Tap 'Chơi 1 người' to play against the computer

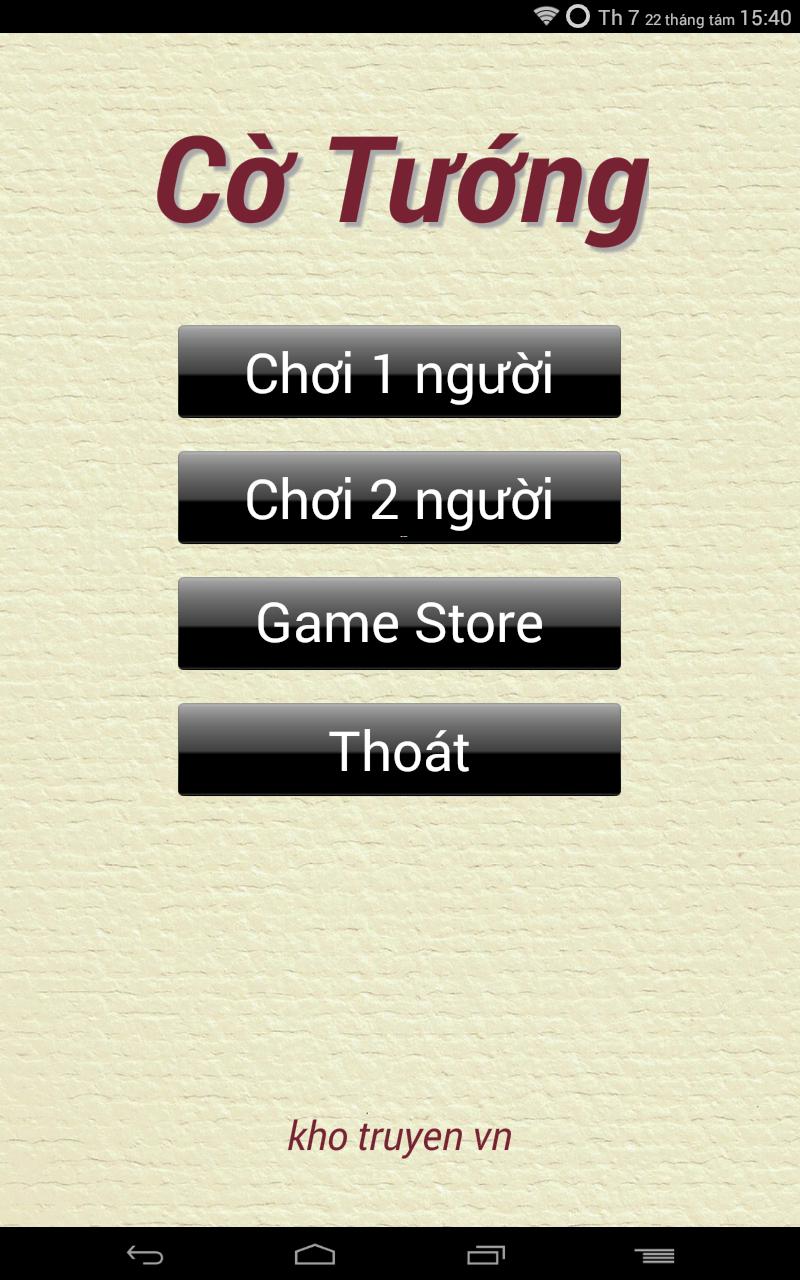tap(400, 370)
